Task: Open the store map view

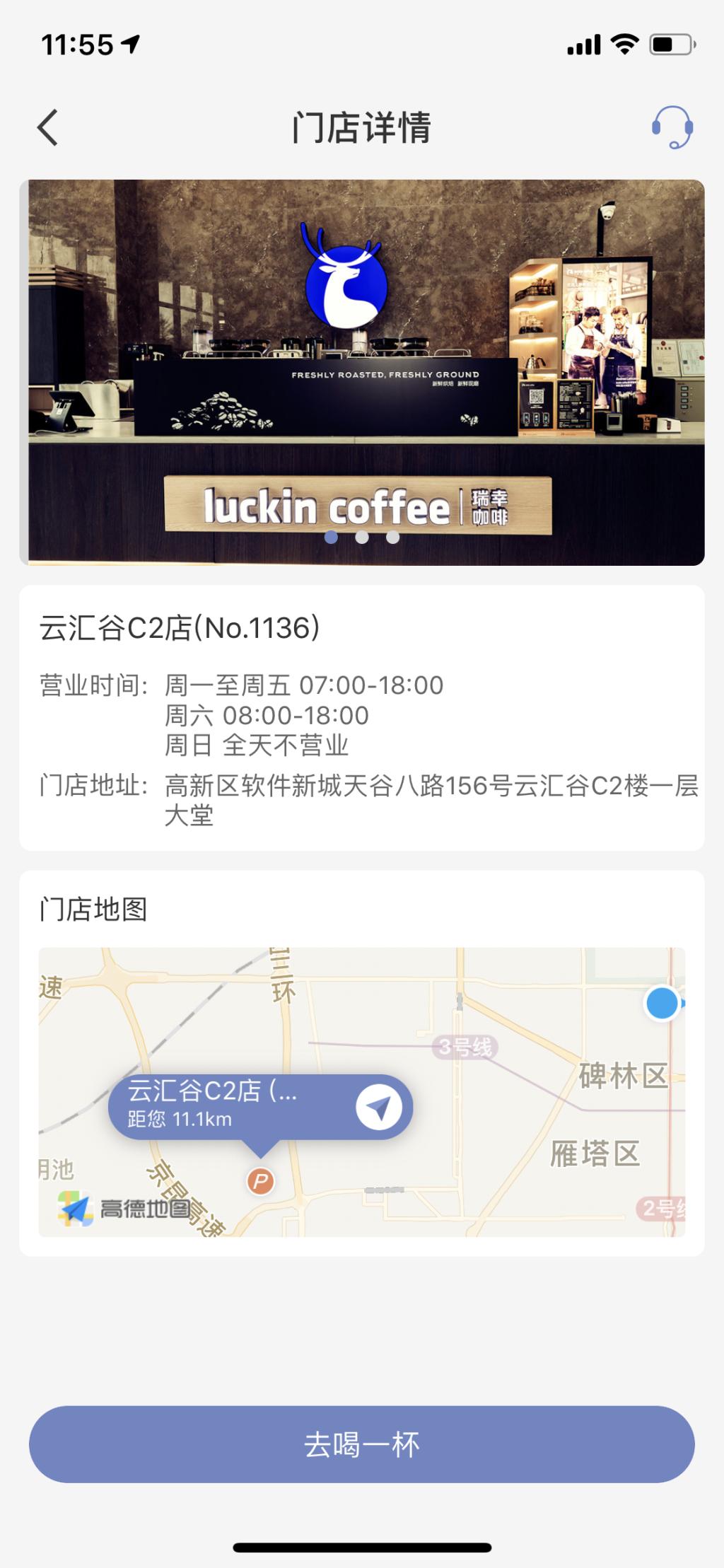Action: click(362, 1092)
